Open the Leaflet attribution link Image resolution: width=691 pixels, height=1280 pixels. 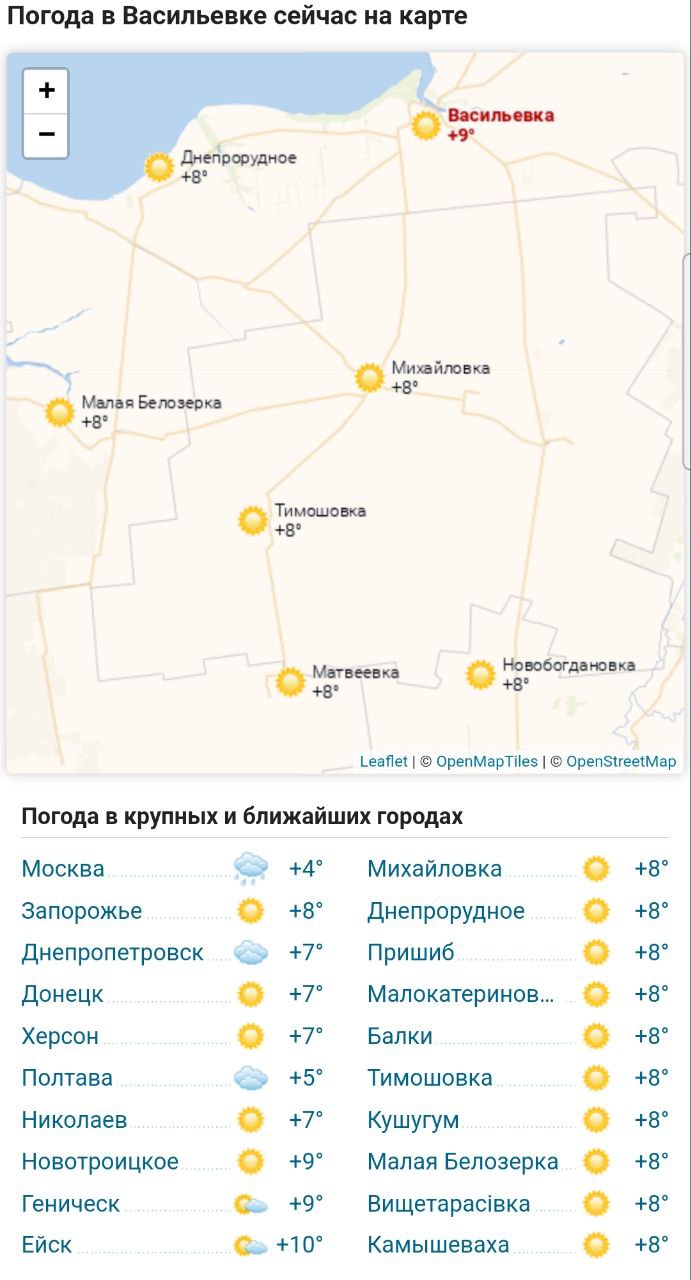(x=383, y=761)
